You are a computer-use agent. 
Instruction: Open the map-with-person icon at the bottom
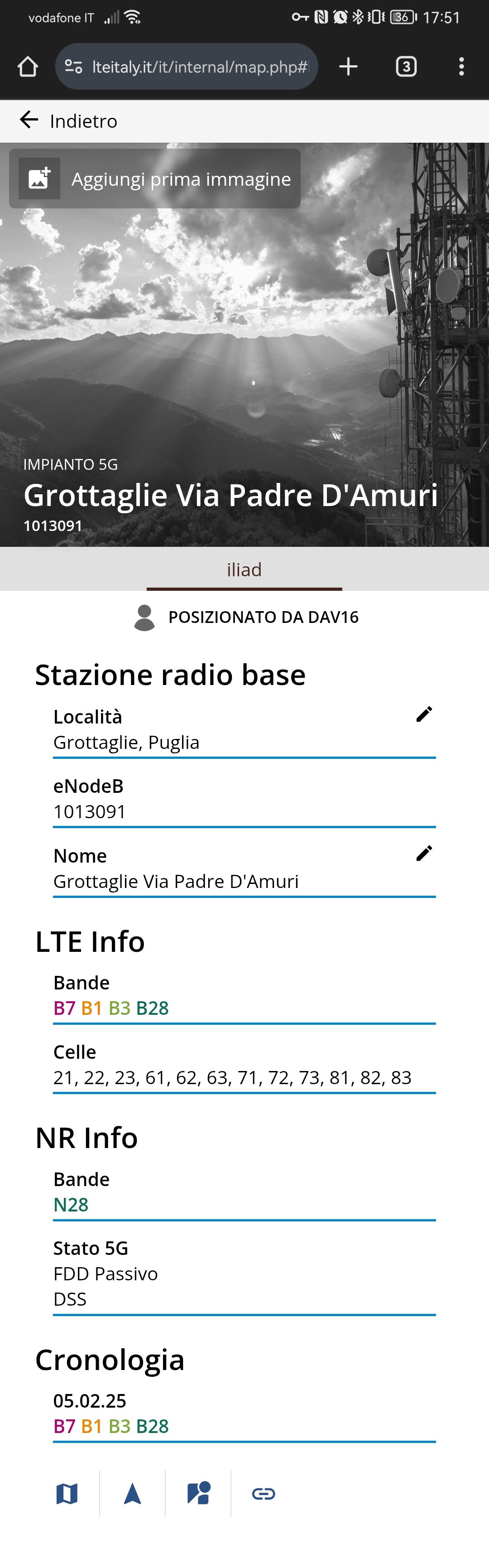pos(198,1493)
